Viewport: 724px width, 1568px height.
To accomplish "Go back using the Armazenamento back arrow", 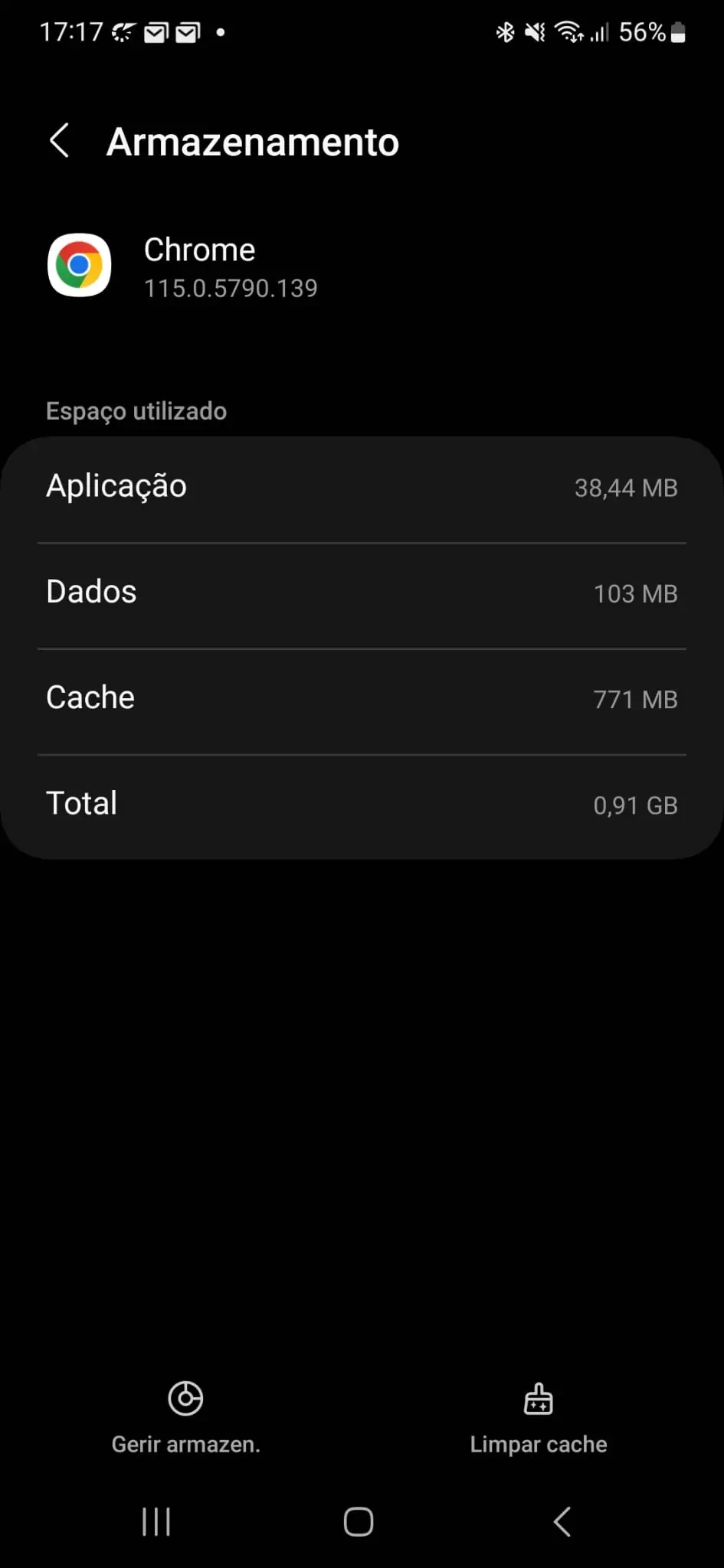I will coord(59,141).
